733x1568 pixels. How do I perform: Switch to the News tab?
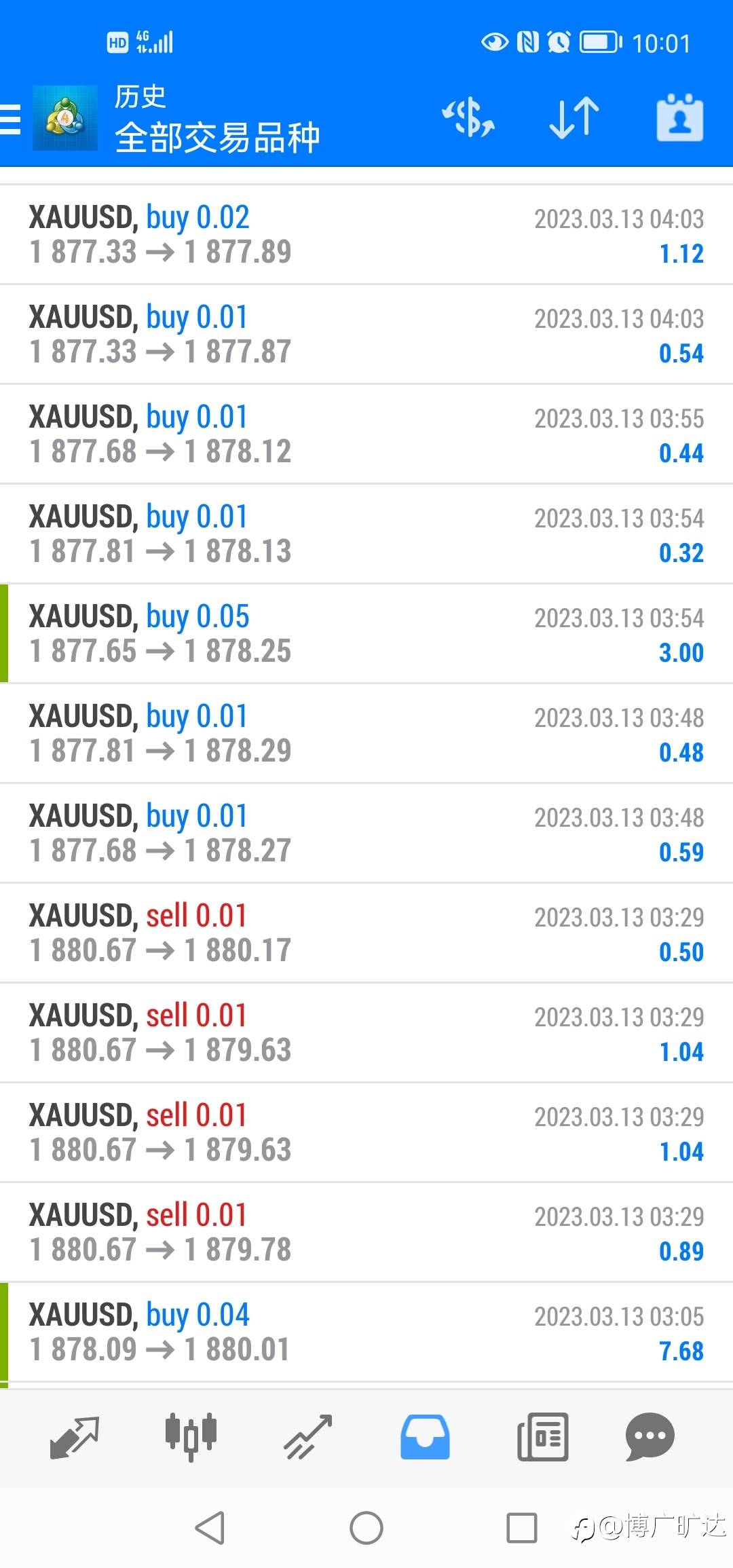(542, 1437)
